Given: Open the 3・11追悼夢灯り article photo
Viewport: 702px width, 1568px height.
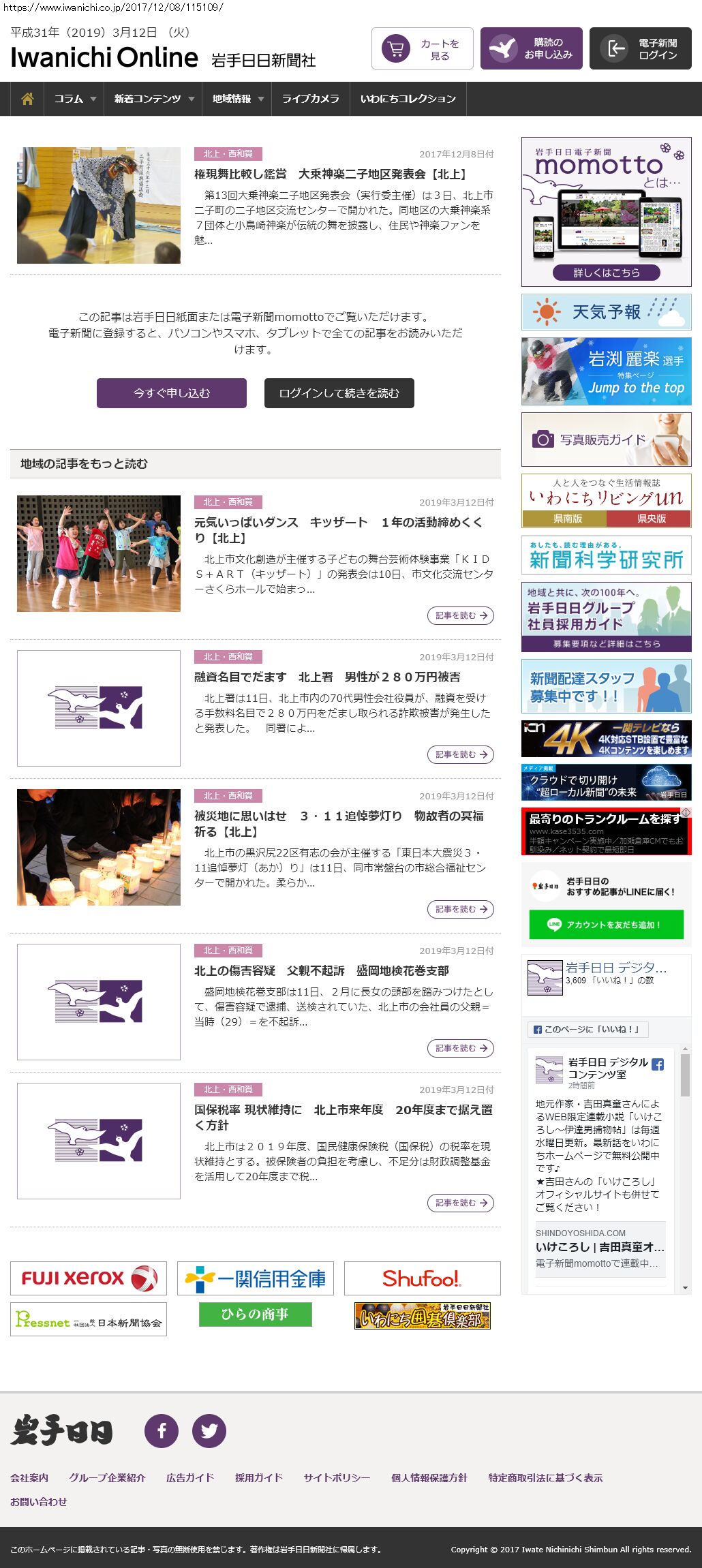Looking at the screenshot, I should (x=99, y=847).
